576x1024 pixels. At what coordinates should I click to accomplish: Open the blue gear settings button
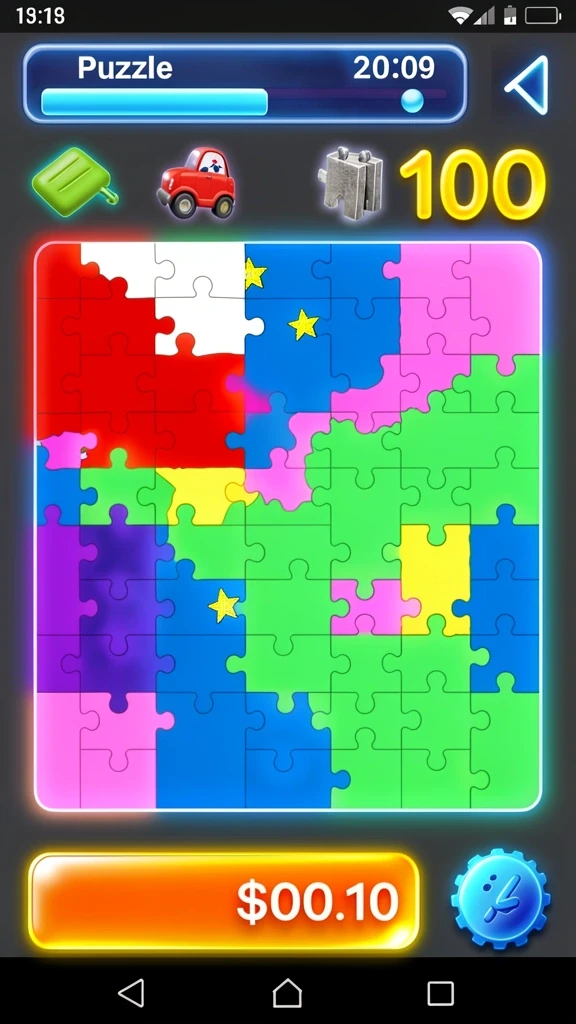(500, 899)
